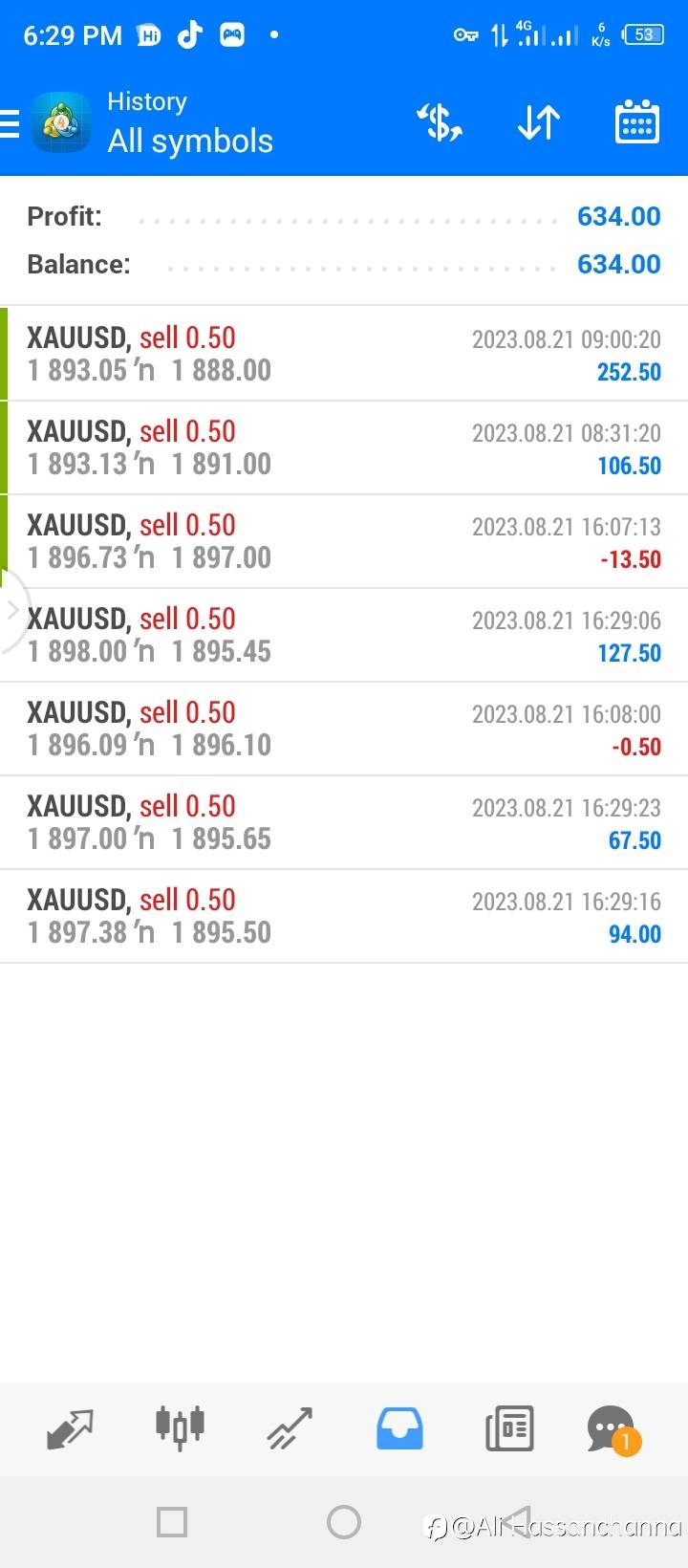This screenshot has height=1568, width=688.
Task: Open the XAUUSD trade with 94.00 profit
Action: click(x=344, y=916)
